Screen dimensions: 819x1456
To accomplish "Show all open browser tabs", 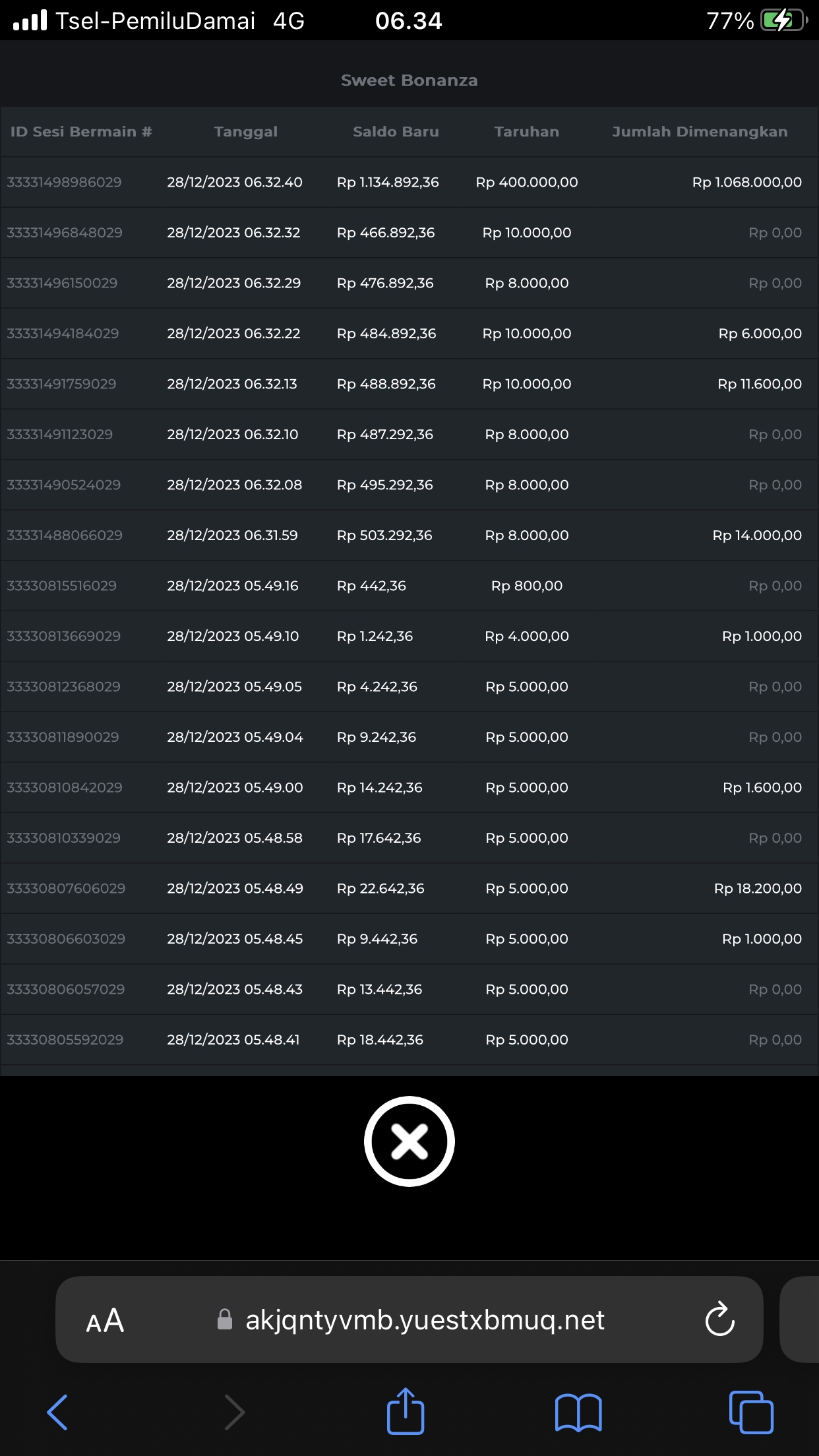I will tap(751, 1412).
